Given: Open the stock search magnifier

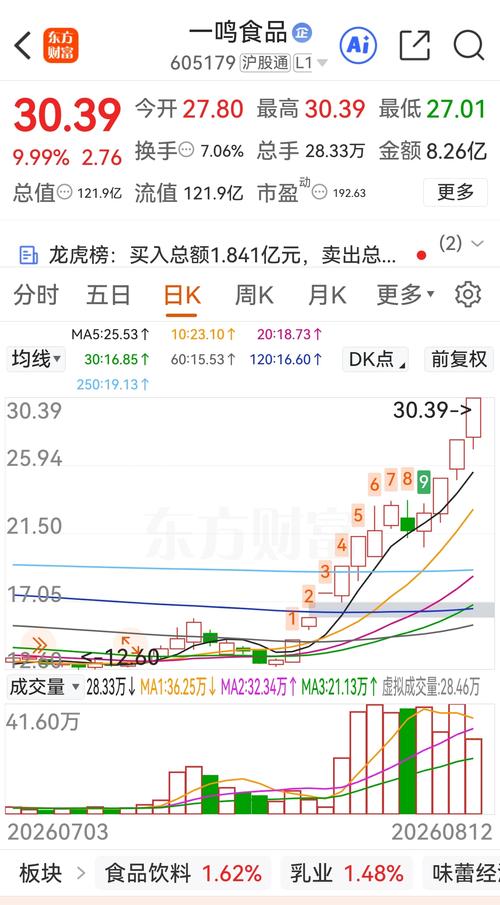Looking at the screenshot, I should coord(468,45).
